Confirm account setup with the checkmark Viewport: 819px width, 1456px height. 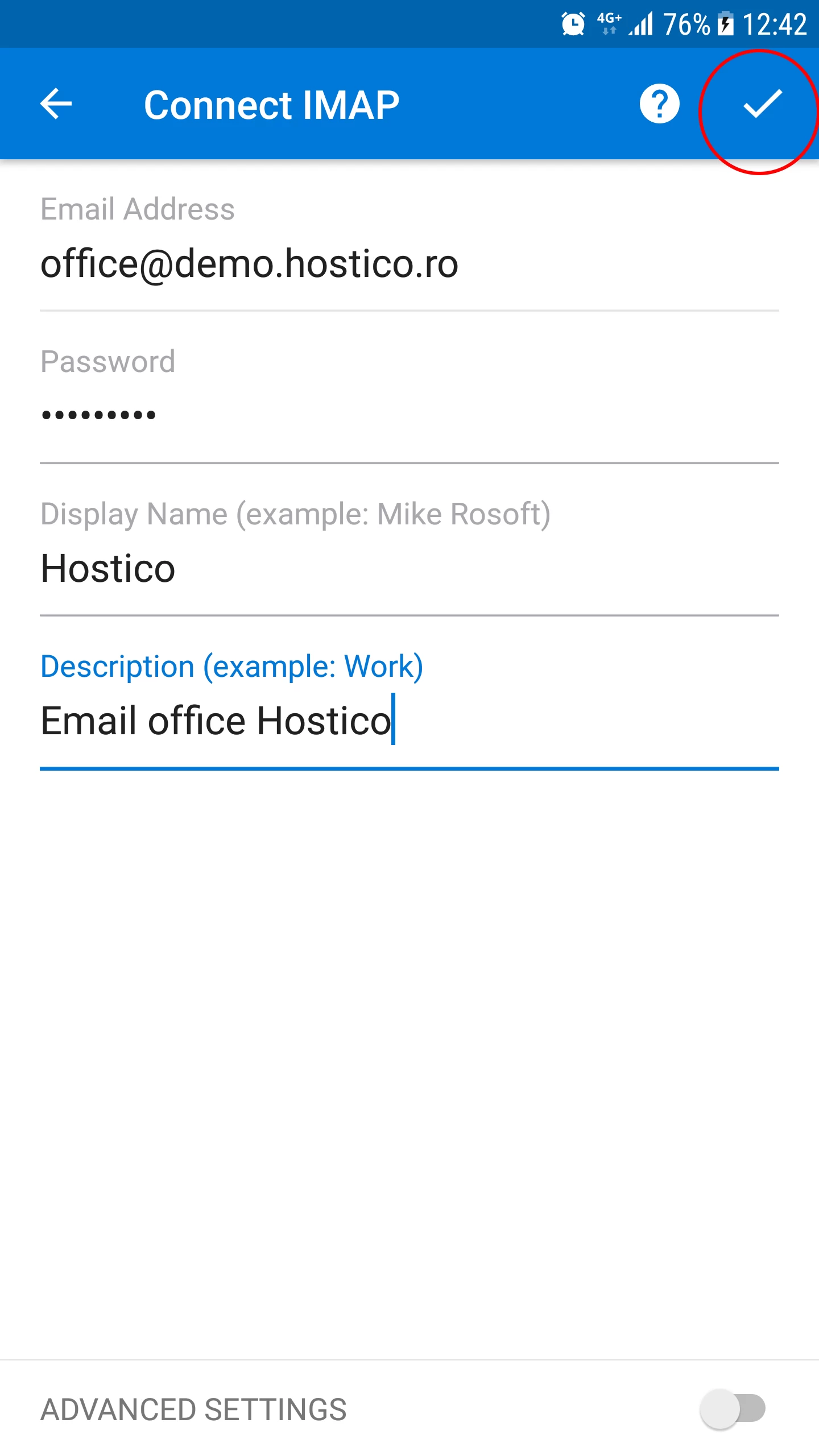(x=762, y=104)
